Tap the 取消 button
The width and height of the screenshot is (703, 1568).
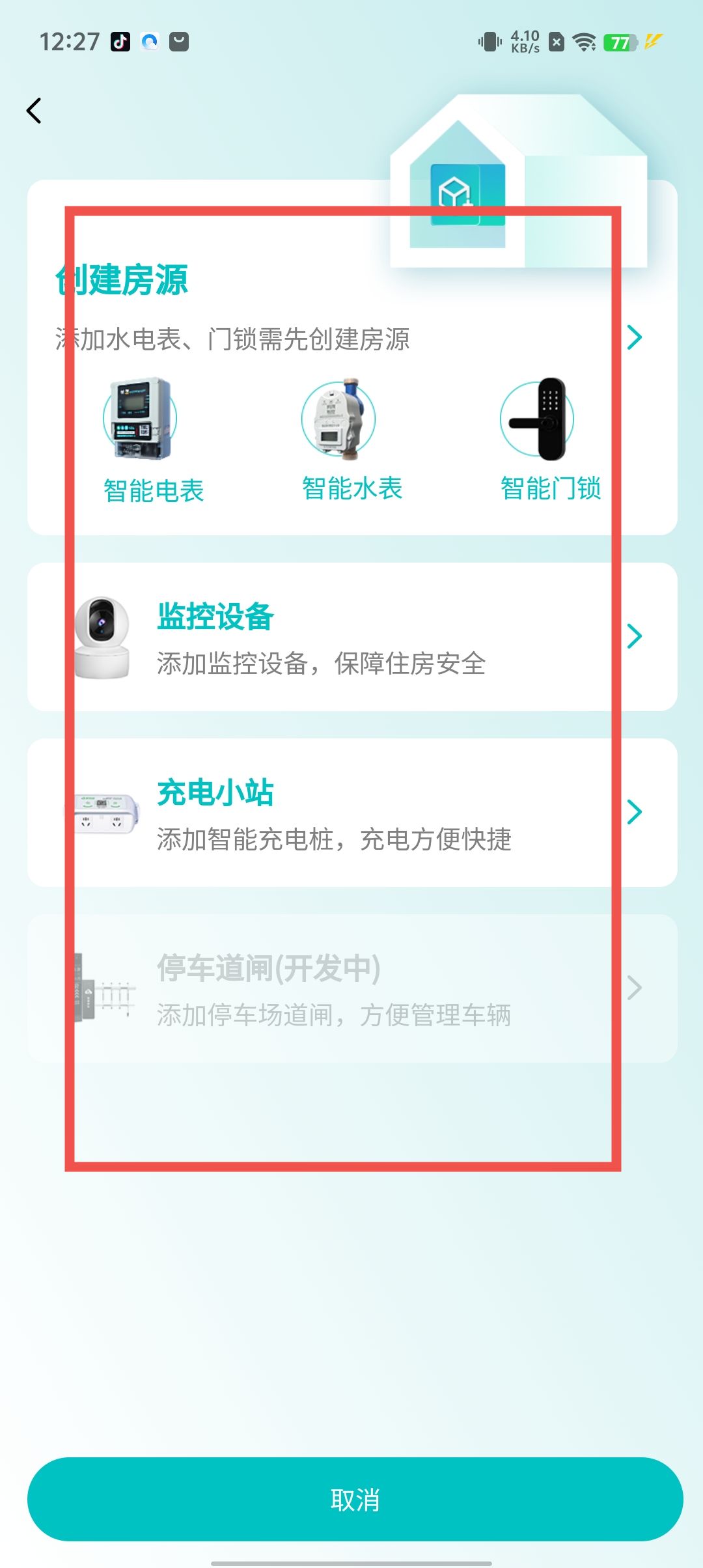point(355,1499)
